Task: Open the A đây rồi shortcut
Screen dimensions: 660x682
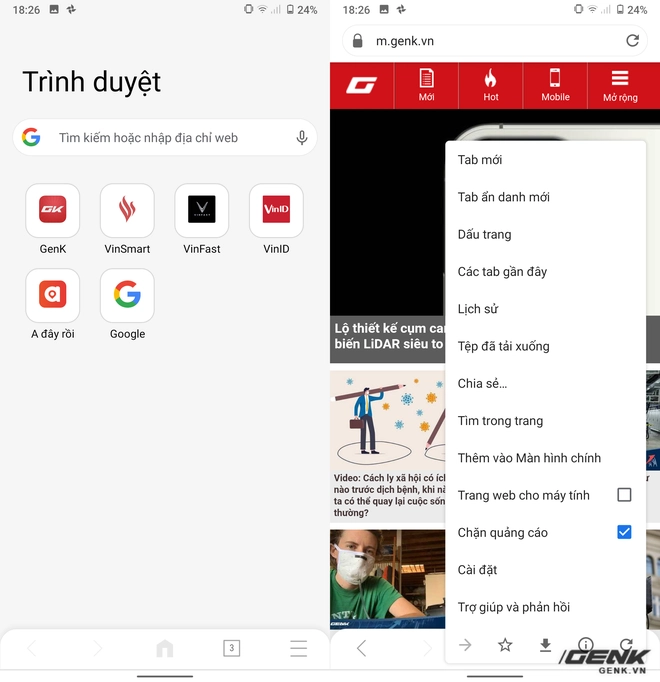Action: (53, 296)
